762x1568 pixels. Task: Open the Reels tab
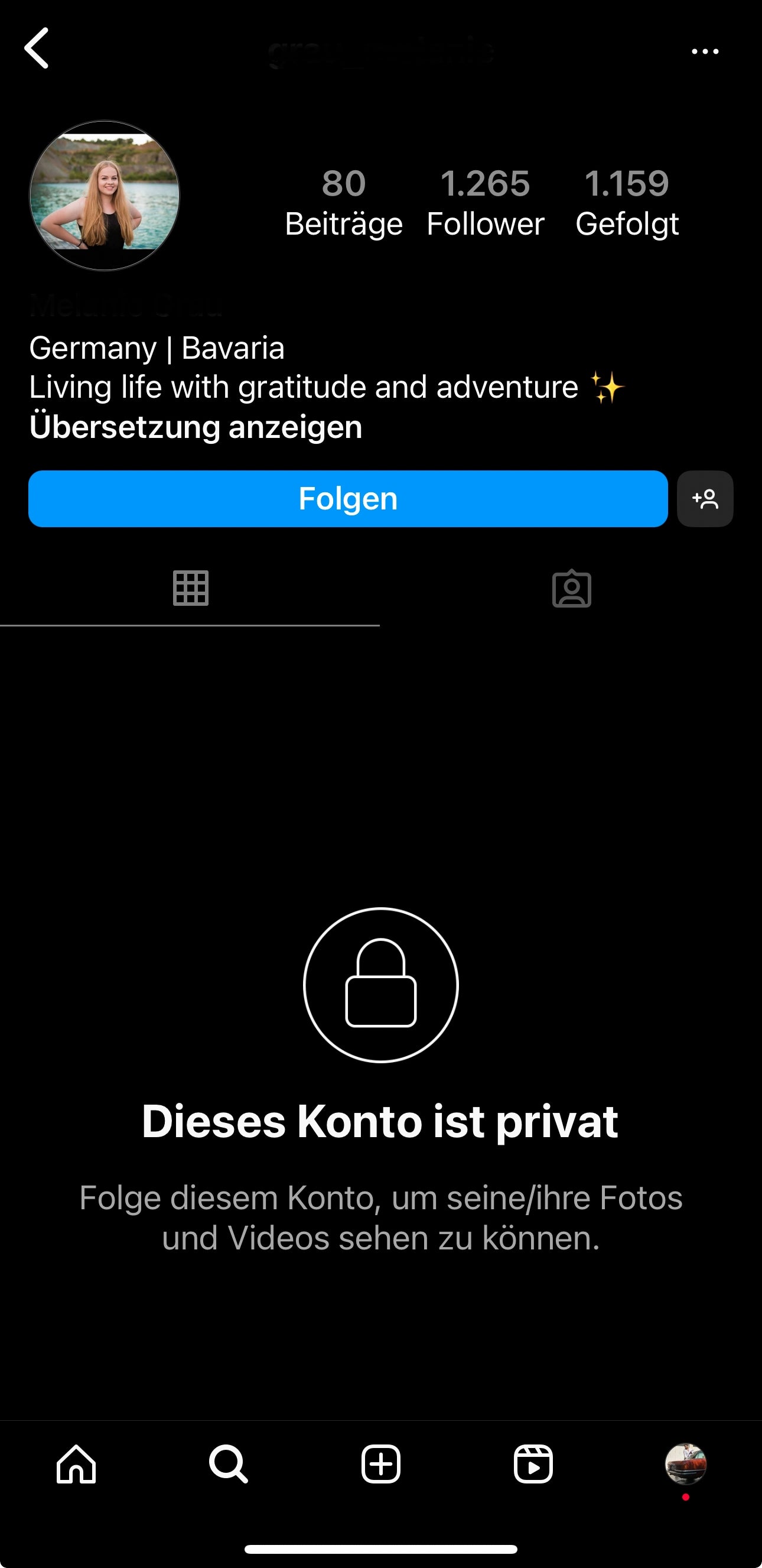click(533, 1464)
